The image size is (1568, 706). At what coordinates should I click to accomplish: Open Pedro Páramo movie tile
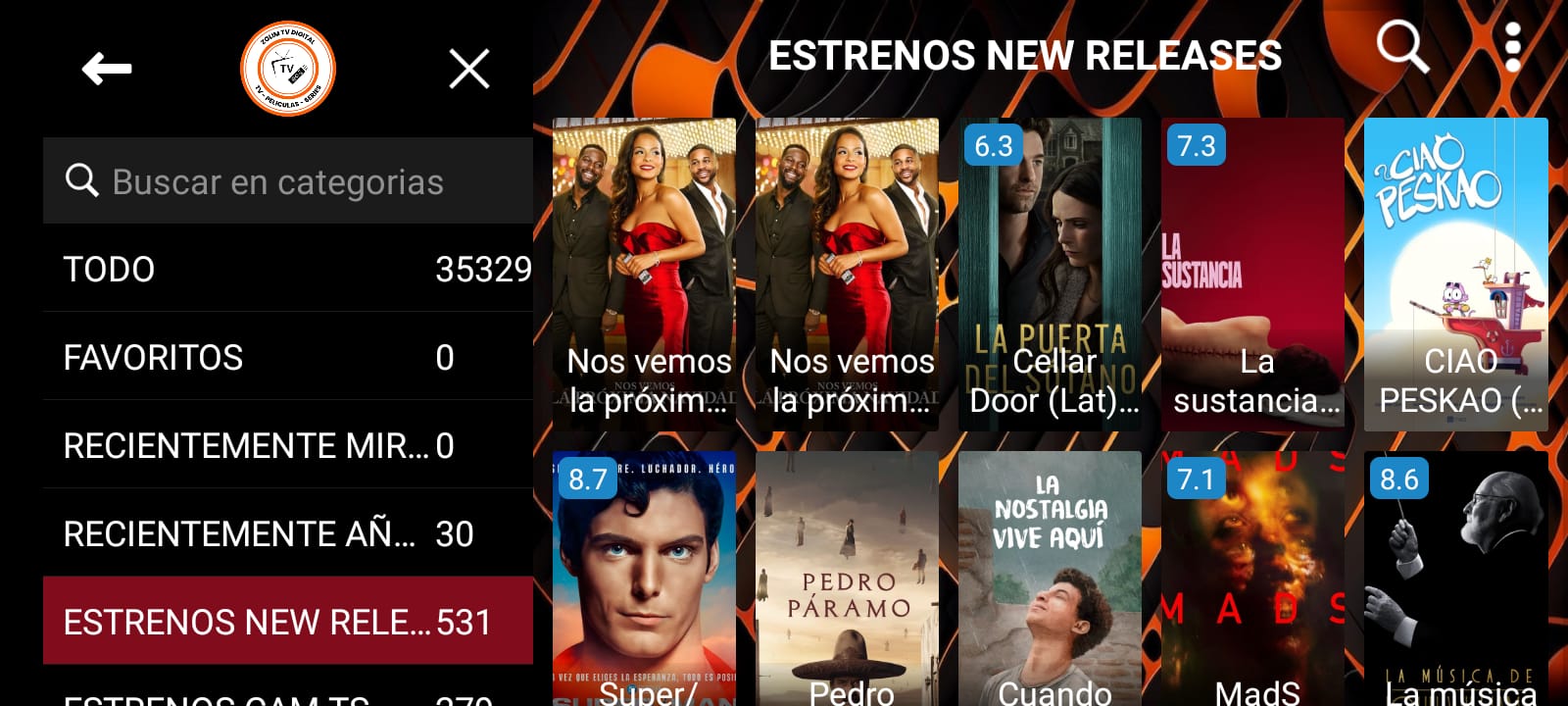[847, 579]
